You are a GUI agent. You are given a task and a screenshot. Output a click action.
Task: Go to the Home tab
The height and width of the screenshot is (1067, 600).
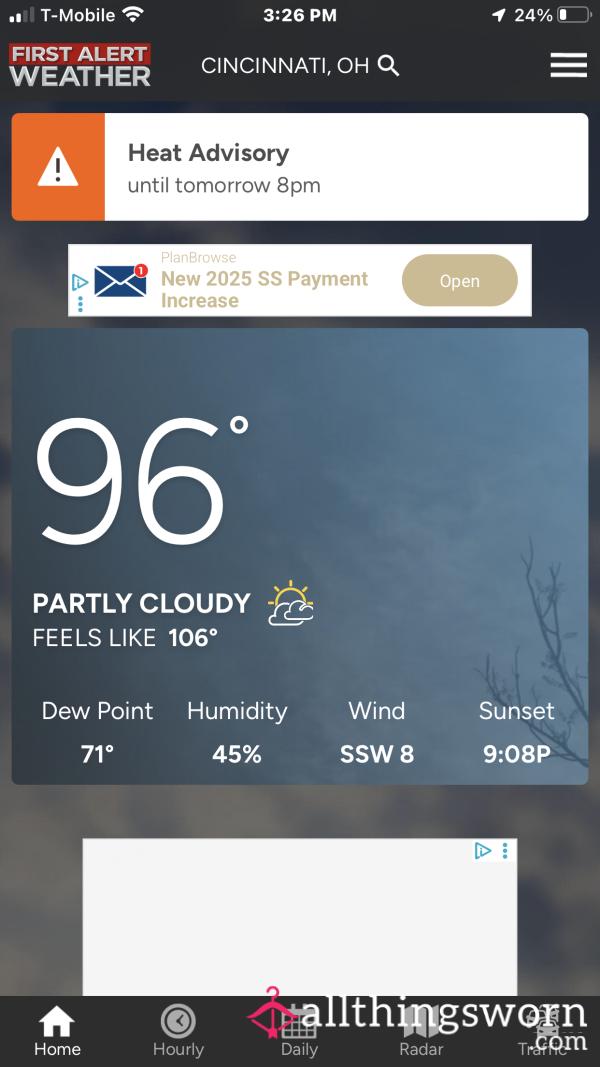56,1032
